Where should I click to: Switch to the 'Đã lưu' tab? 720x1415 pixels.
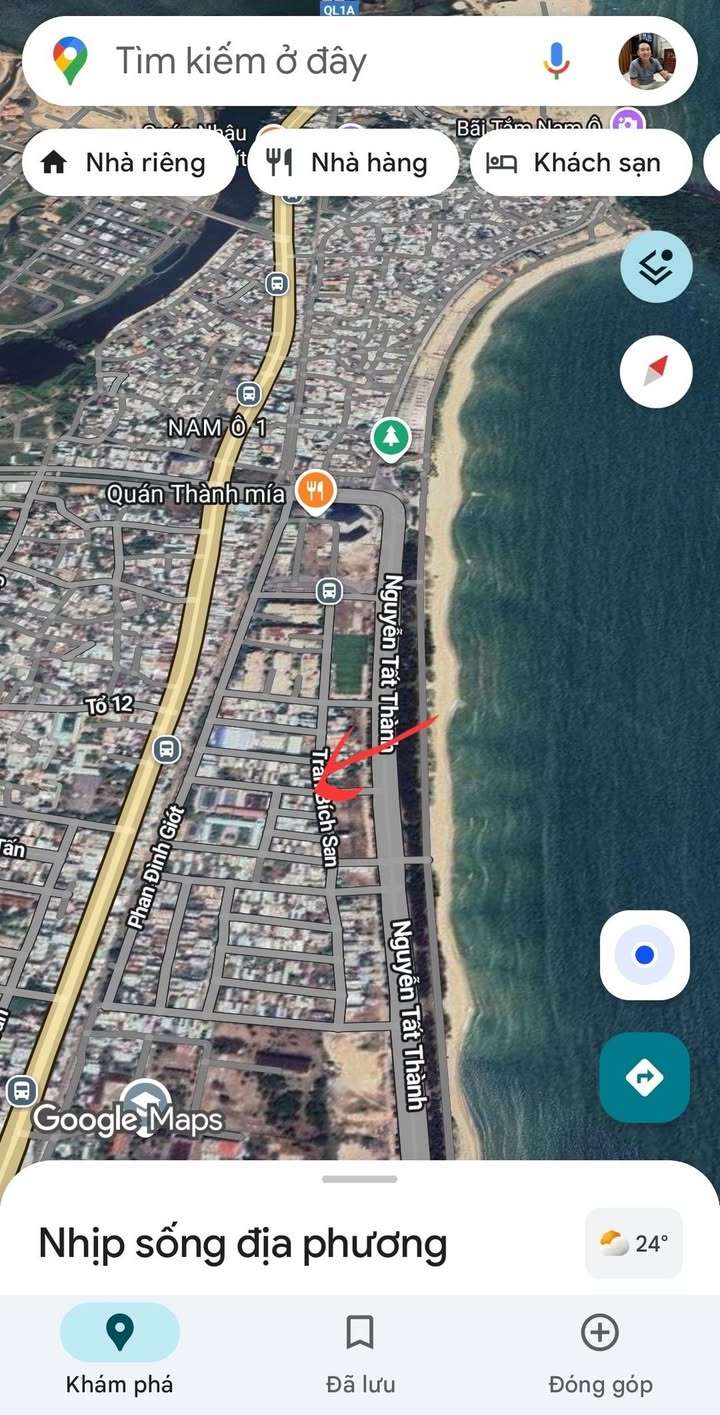pyautogui.click(x=360, y=1354)
